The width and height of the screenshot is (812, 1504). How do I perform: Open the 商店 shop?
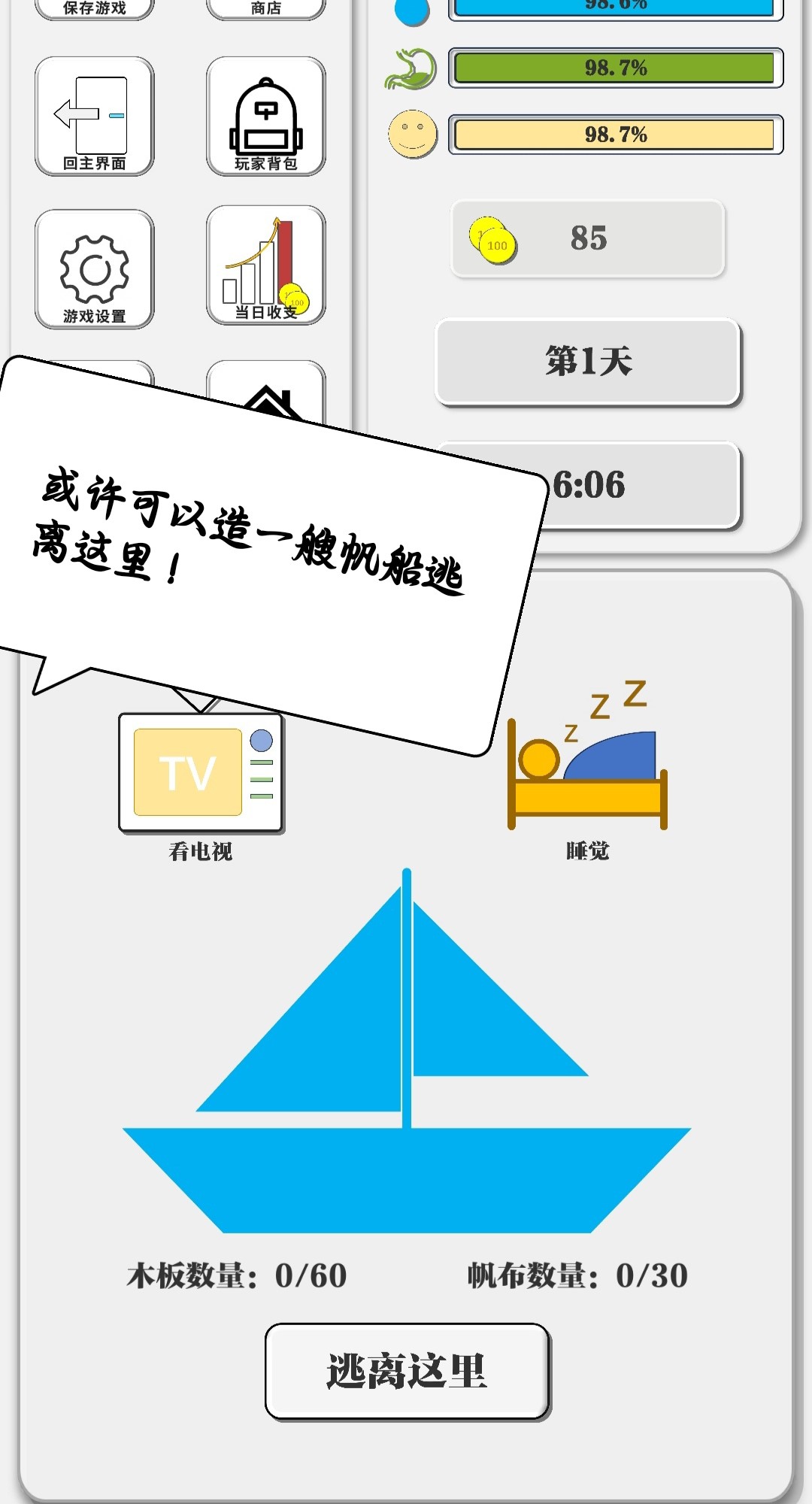(265, 9)
